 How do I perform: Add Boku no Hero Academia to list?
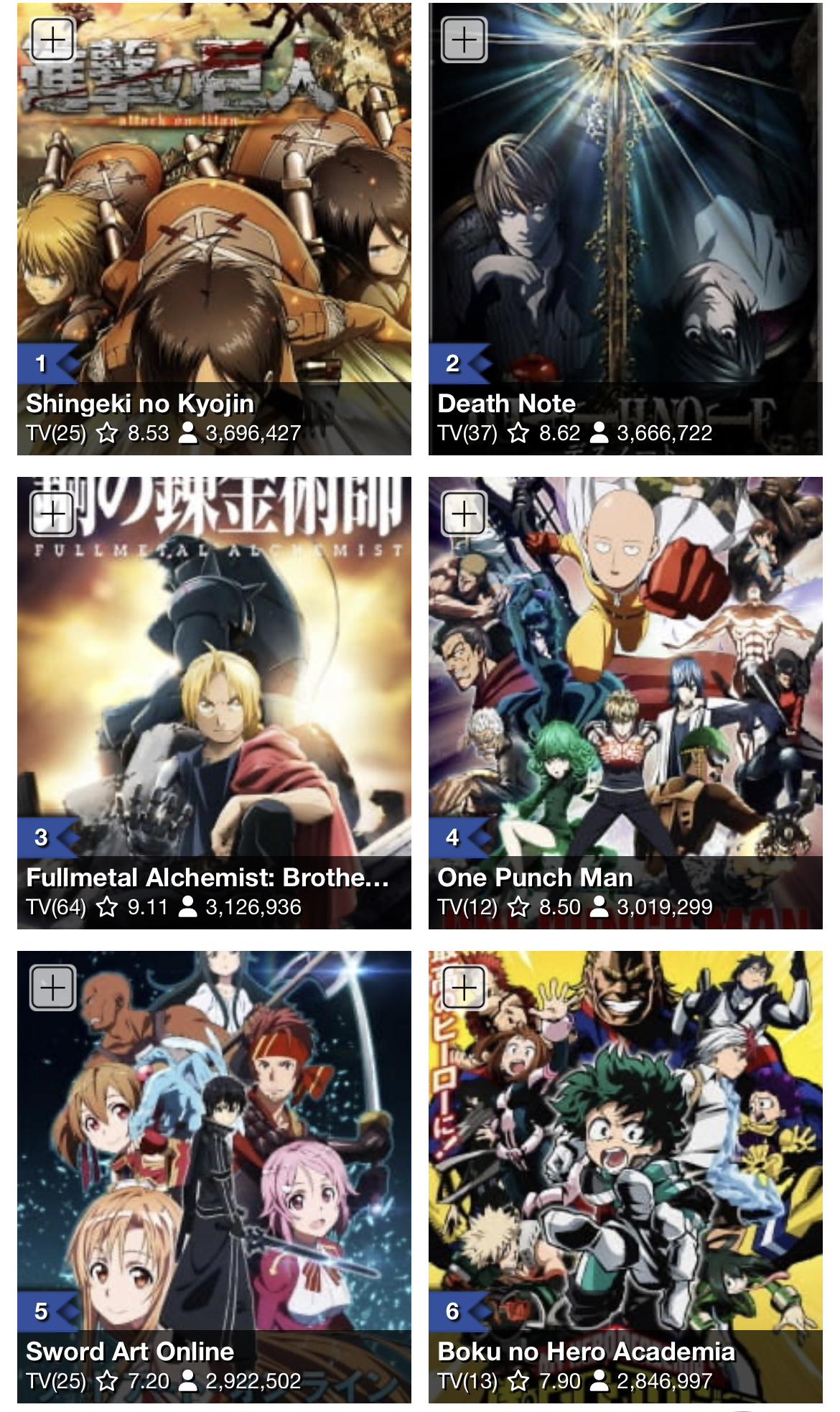pos(464,988)
